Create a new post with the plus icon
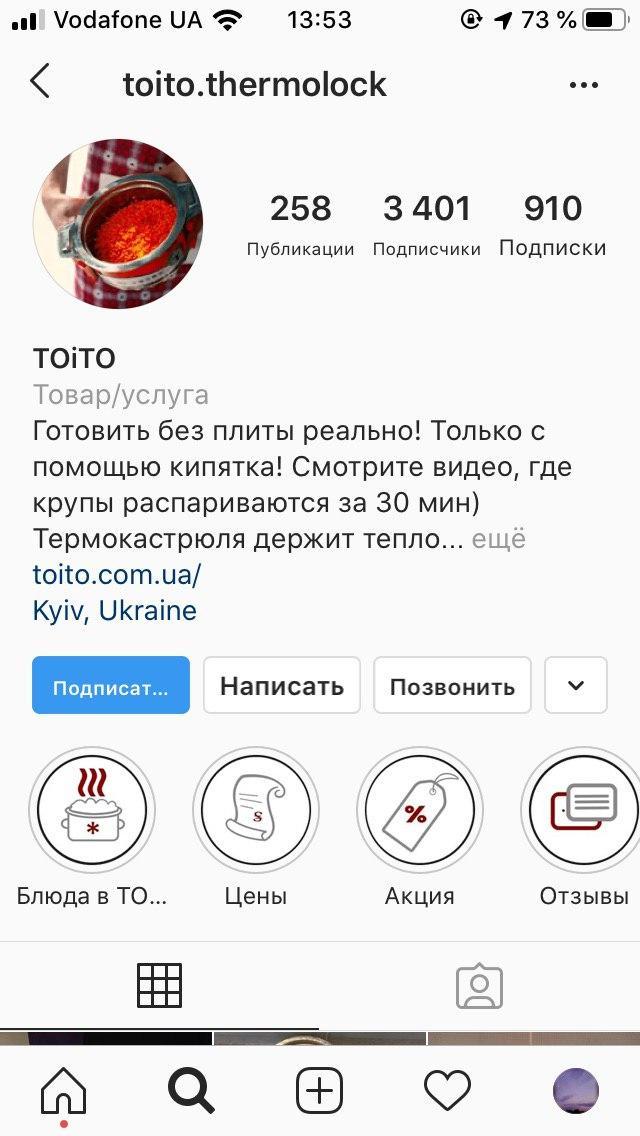640x1136 pixels. click(319, 1090)
